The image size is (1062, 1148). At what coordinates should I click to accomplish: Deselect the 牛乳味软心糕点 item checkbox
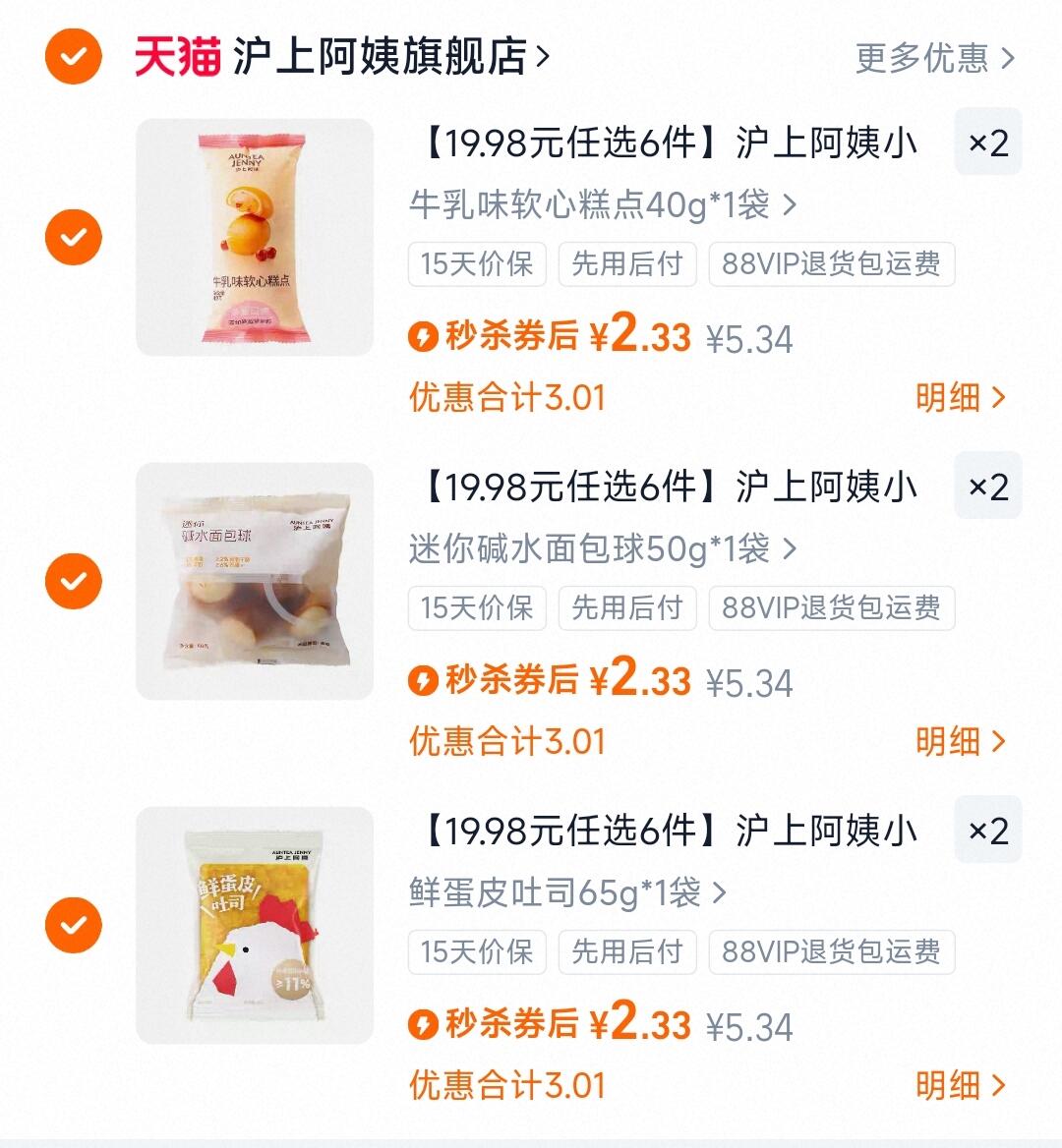(73, 236)
